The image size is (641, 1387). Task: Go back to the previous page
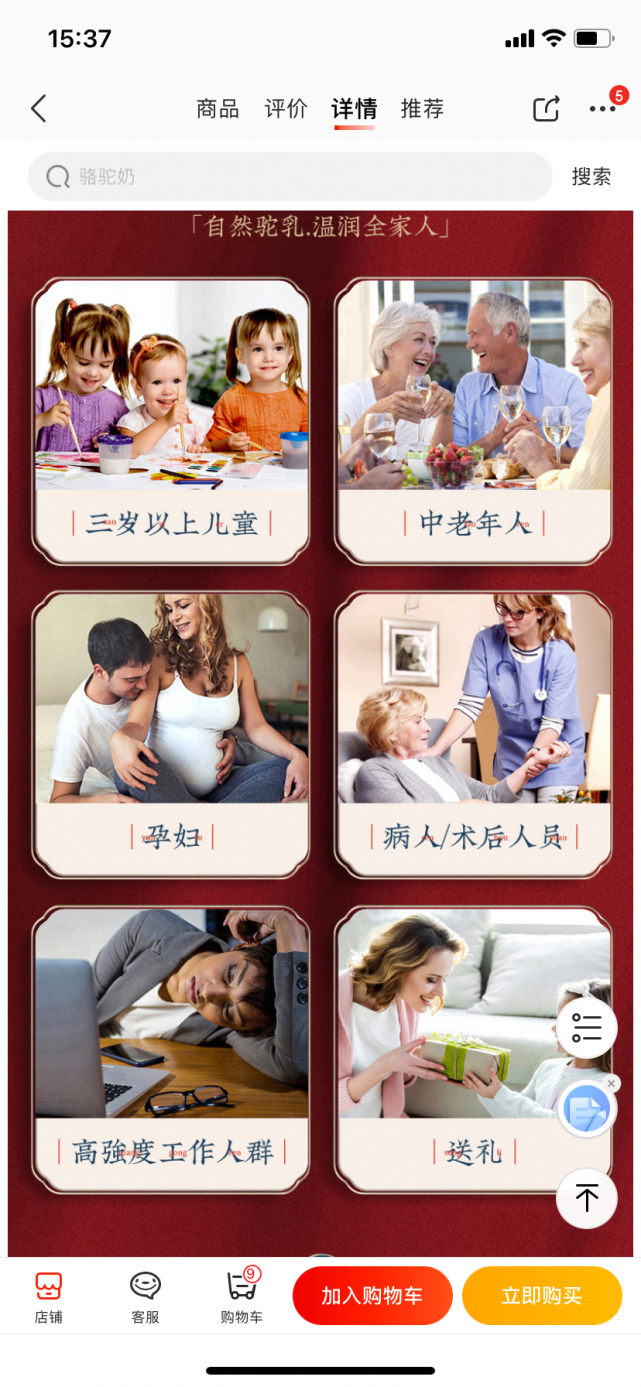38,109
